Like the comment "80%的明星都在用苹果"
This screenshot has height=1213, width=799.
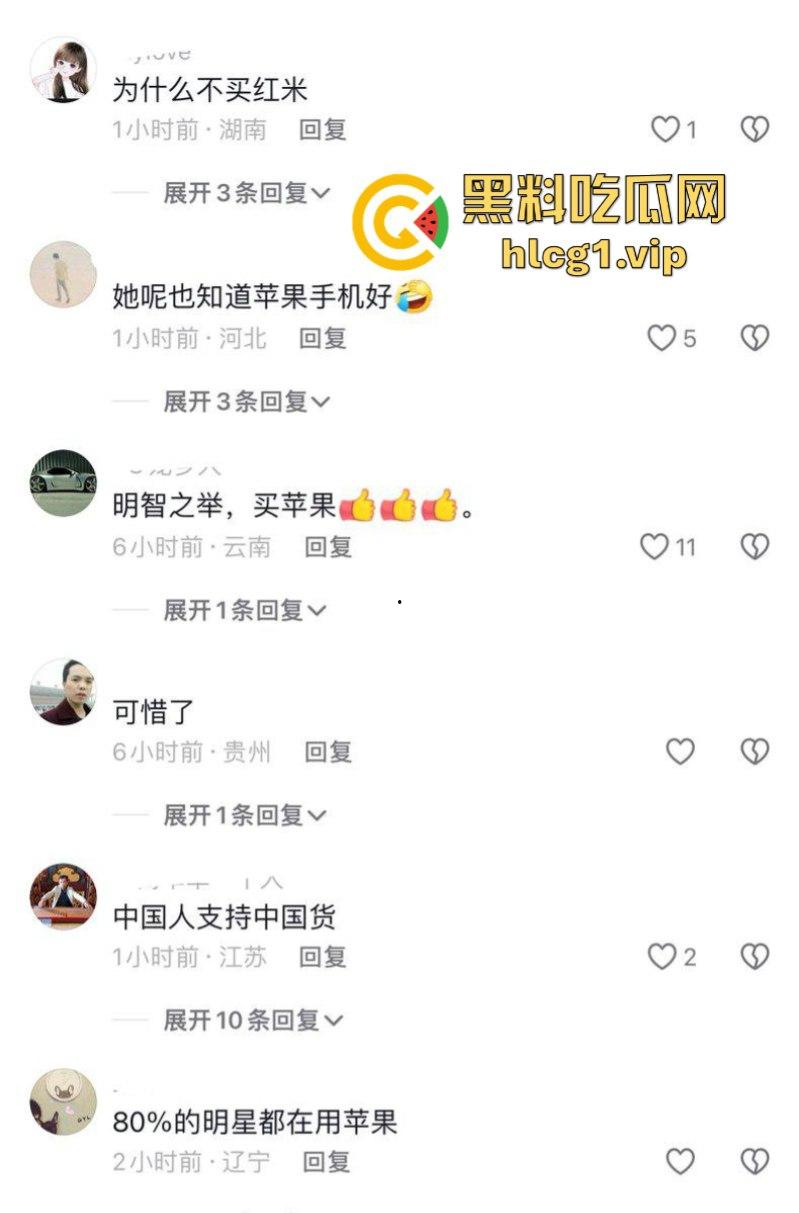coord(680,1161)
